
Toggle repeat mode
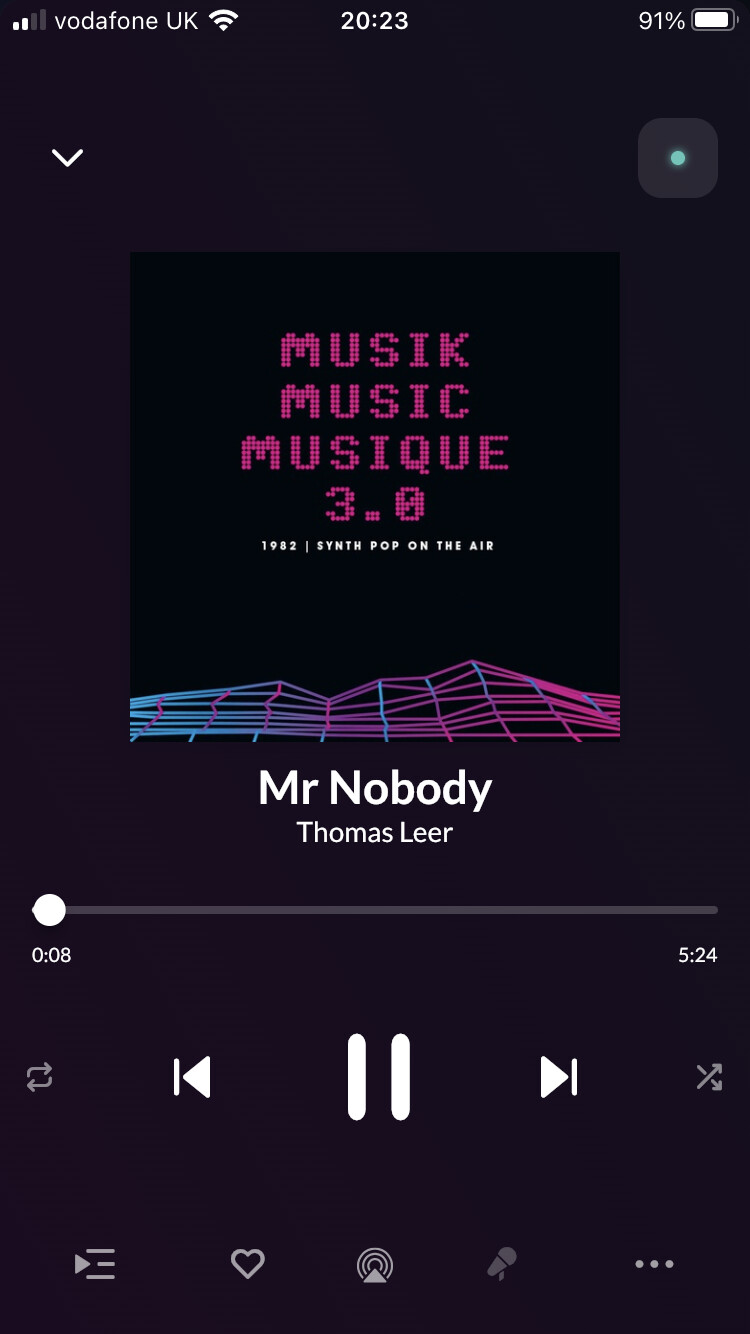click(40, 1077)
